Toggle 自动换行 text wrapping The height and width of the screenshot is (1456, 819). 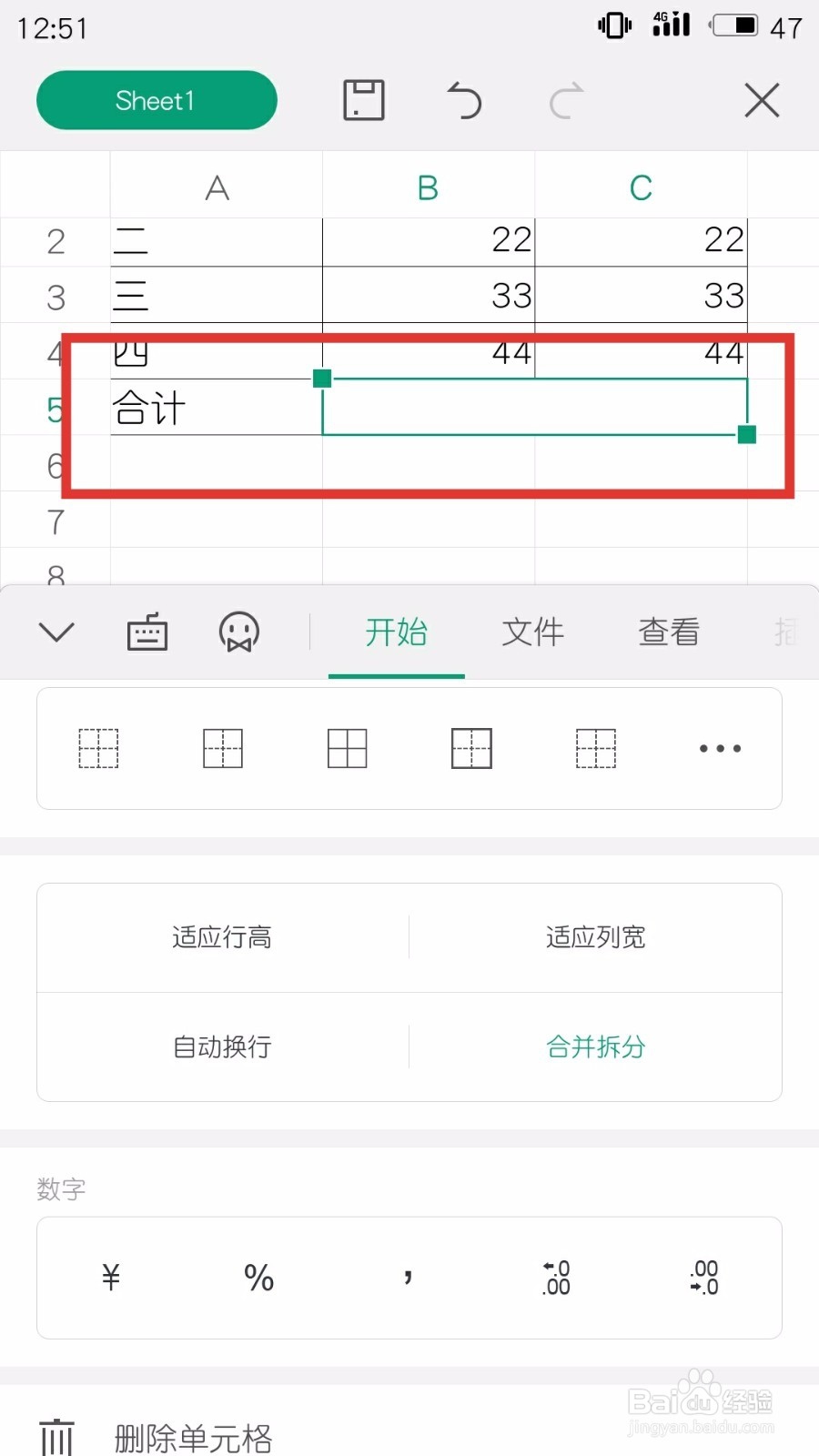tap(221, 1046)
